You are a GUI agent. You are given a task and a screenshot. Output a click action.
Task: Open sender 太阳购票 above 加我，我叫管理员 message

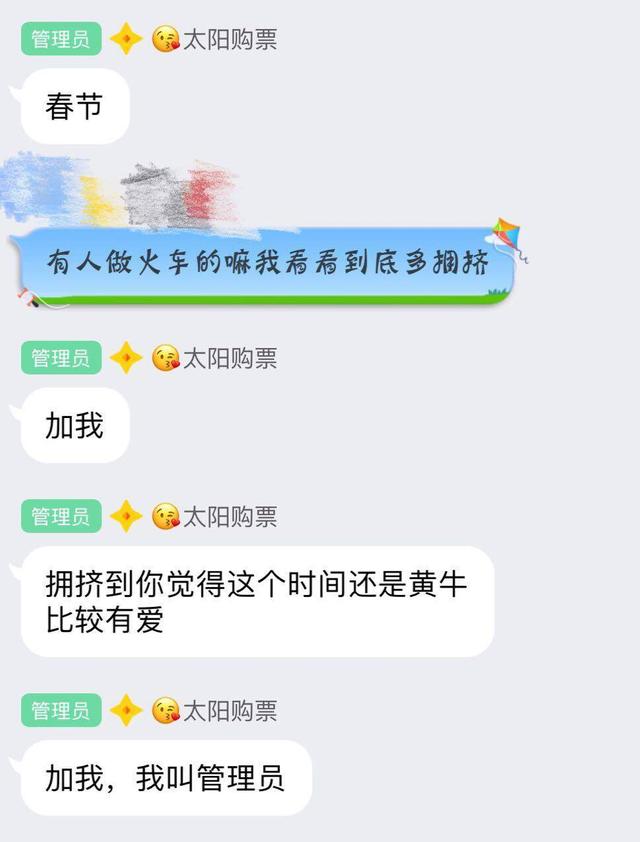tap(229, 711)
